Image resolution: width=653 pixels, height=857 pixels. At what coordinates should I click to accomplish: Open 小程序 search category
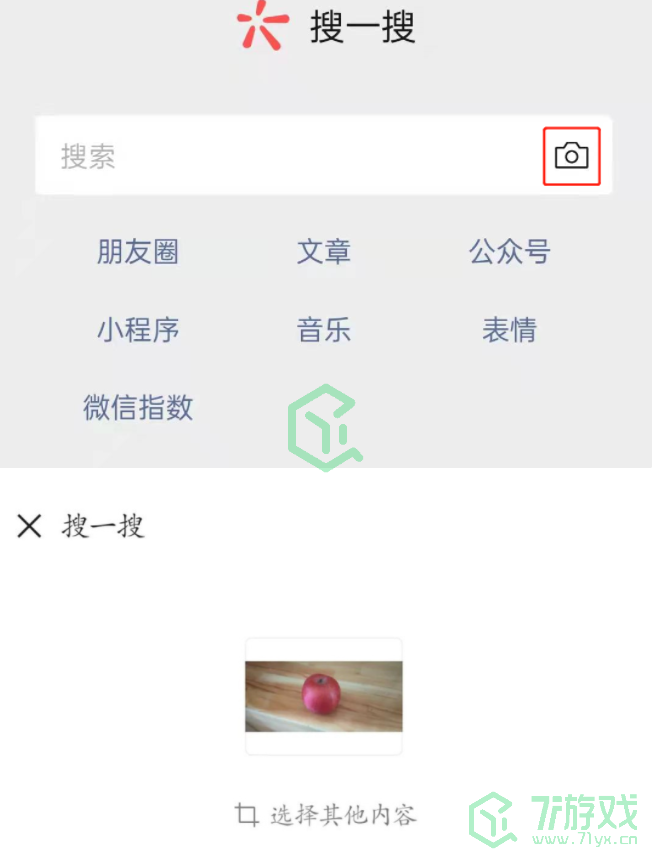[x=138, y=330]
